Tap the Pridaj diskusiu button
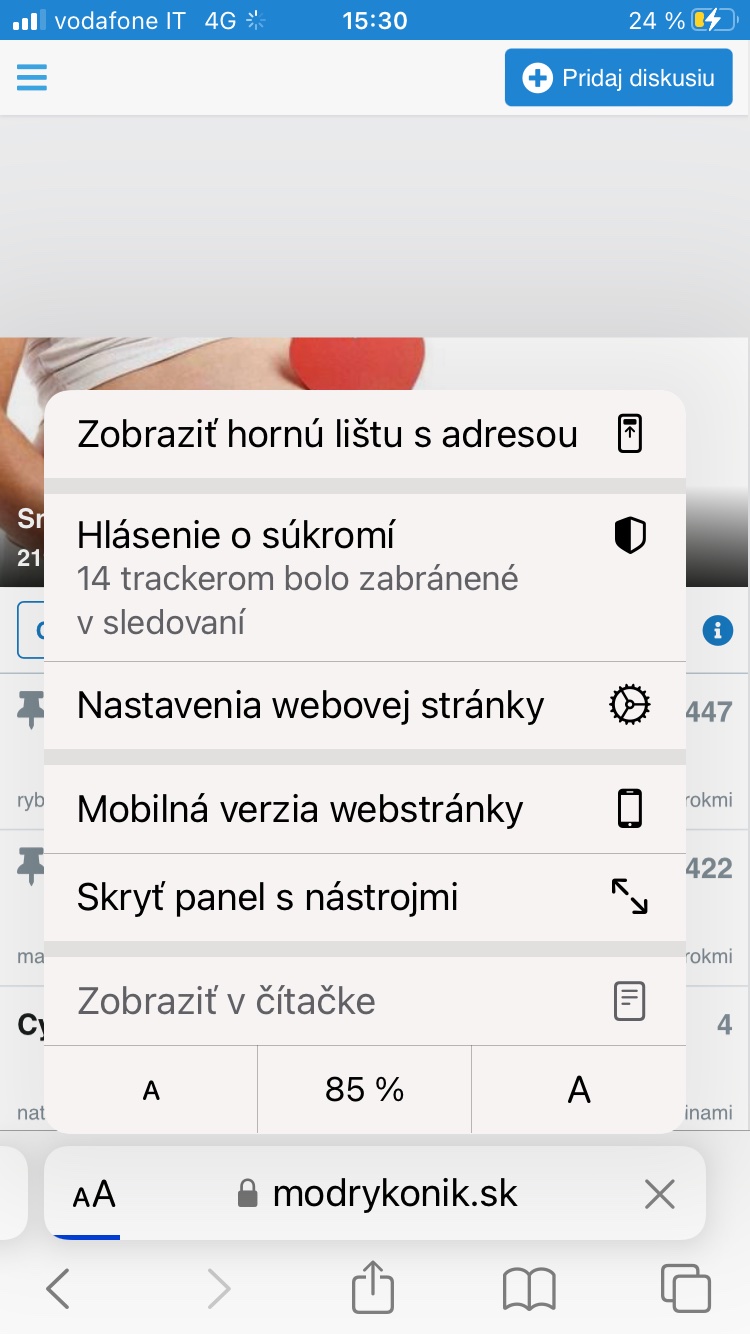Screen dimensions: 750x1334 pos(618,77)
